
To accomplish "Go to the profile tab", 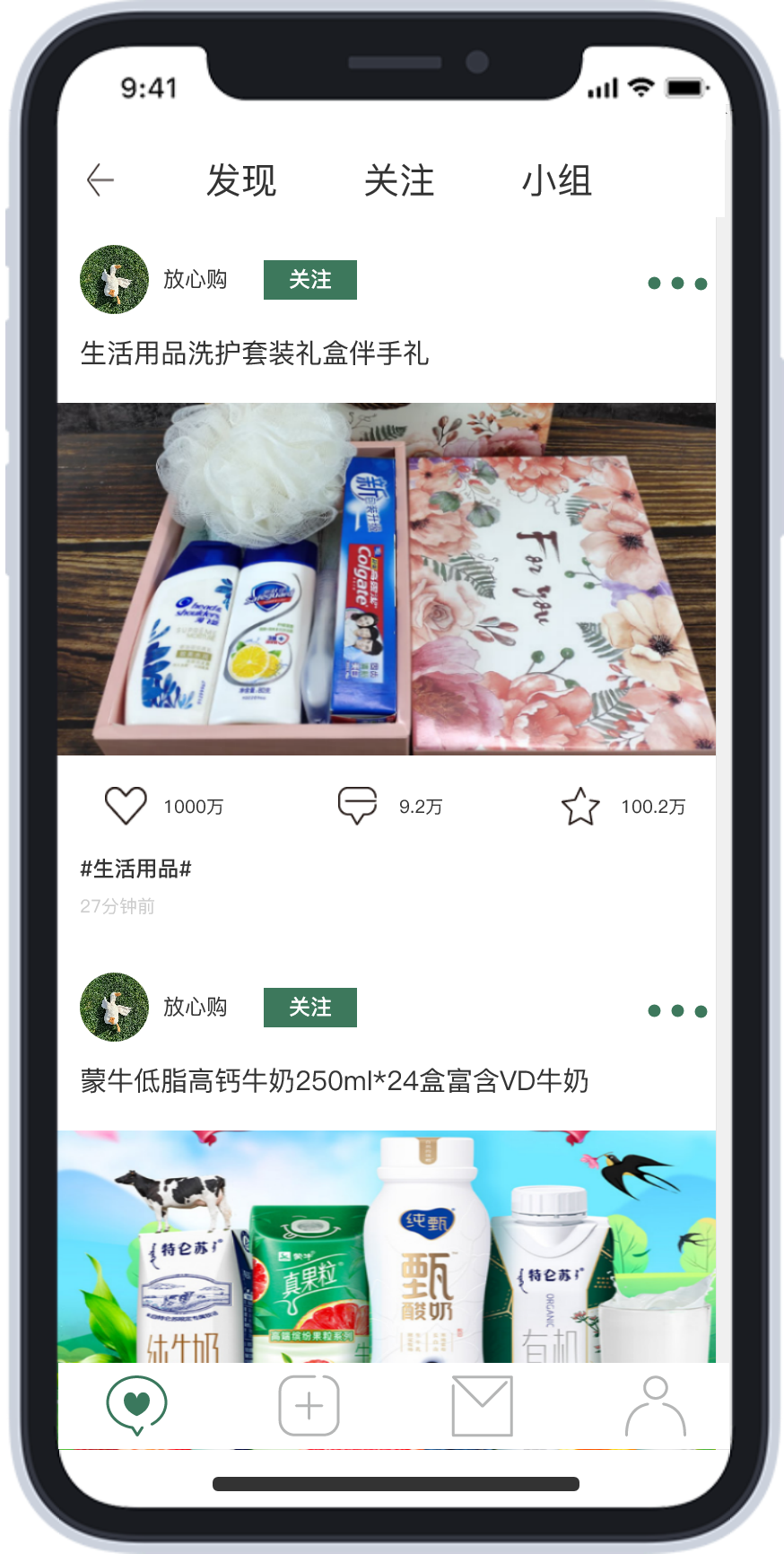I will [656, 1405].
